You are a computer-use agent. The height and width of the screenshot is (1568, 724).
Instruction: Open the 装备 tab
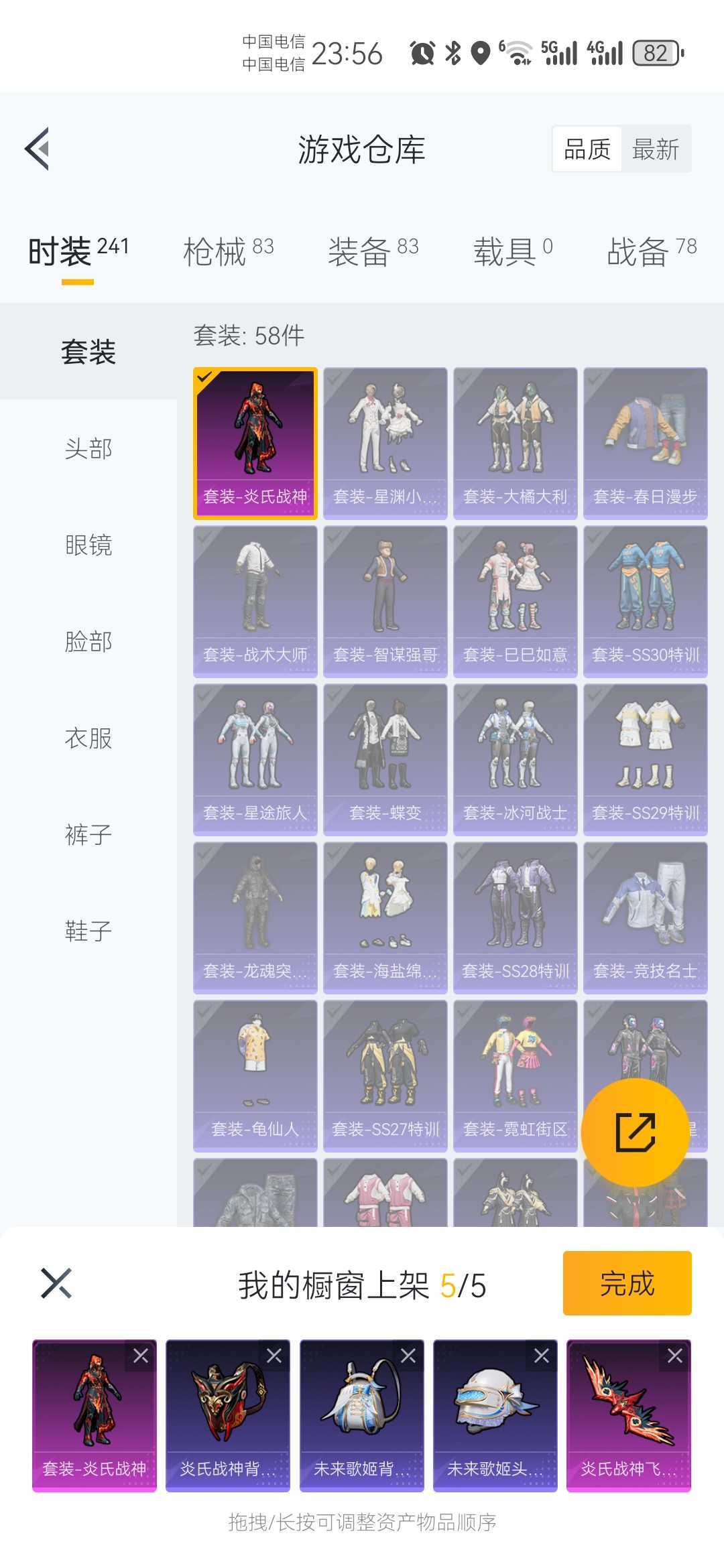pyautogui.click(x=373, y=252)
